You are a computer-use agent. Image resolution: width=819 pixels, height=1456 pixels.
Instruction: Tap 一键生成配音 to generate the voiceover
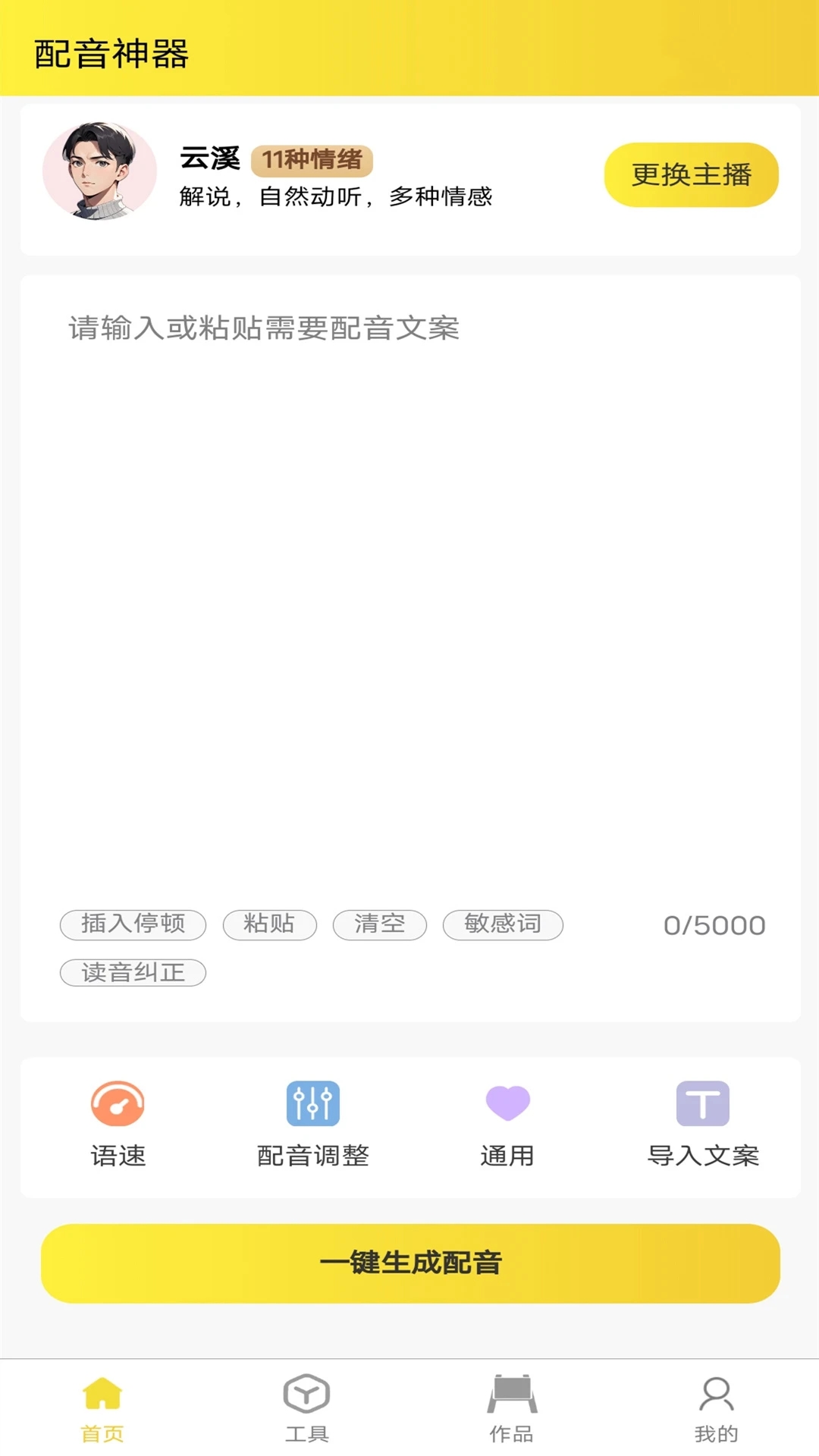(x=410, y=1263)
